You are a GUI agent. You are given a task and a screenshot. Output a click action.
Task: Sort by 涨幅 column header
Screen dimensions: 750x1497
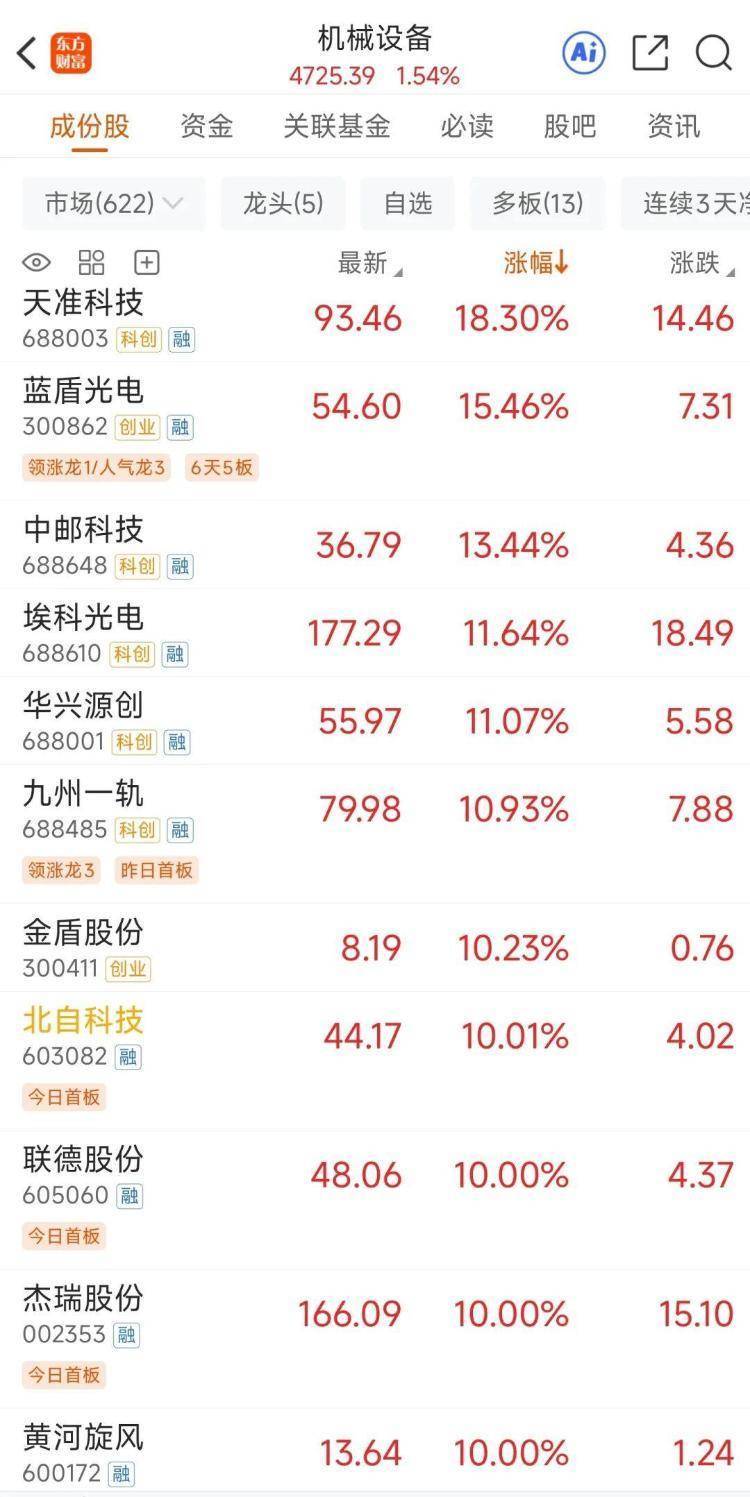(537, 263)
